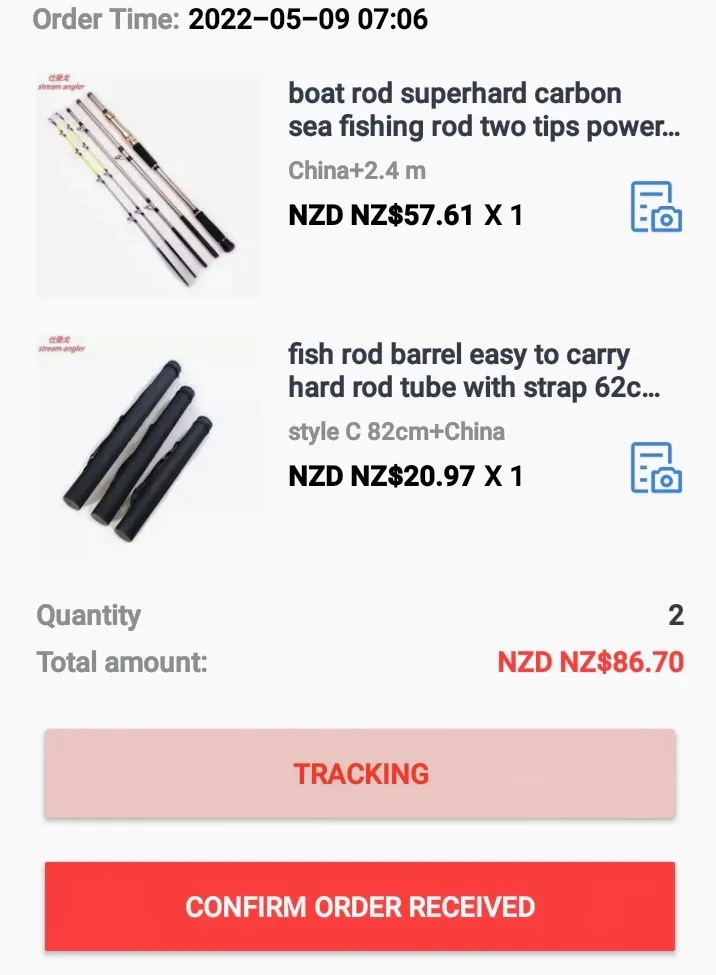716x975 pixels.
Task: Tap the photo review icon for rod barrel
Action: tap(656, 467)
